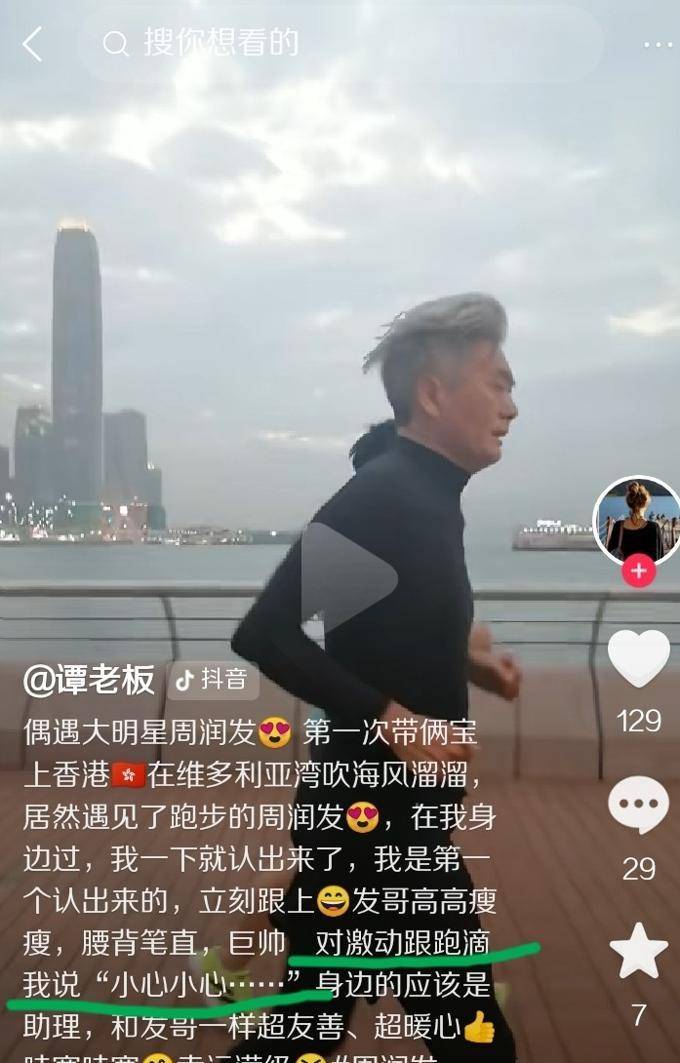
Task: Play the paused video
Action: pos(347,574)
